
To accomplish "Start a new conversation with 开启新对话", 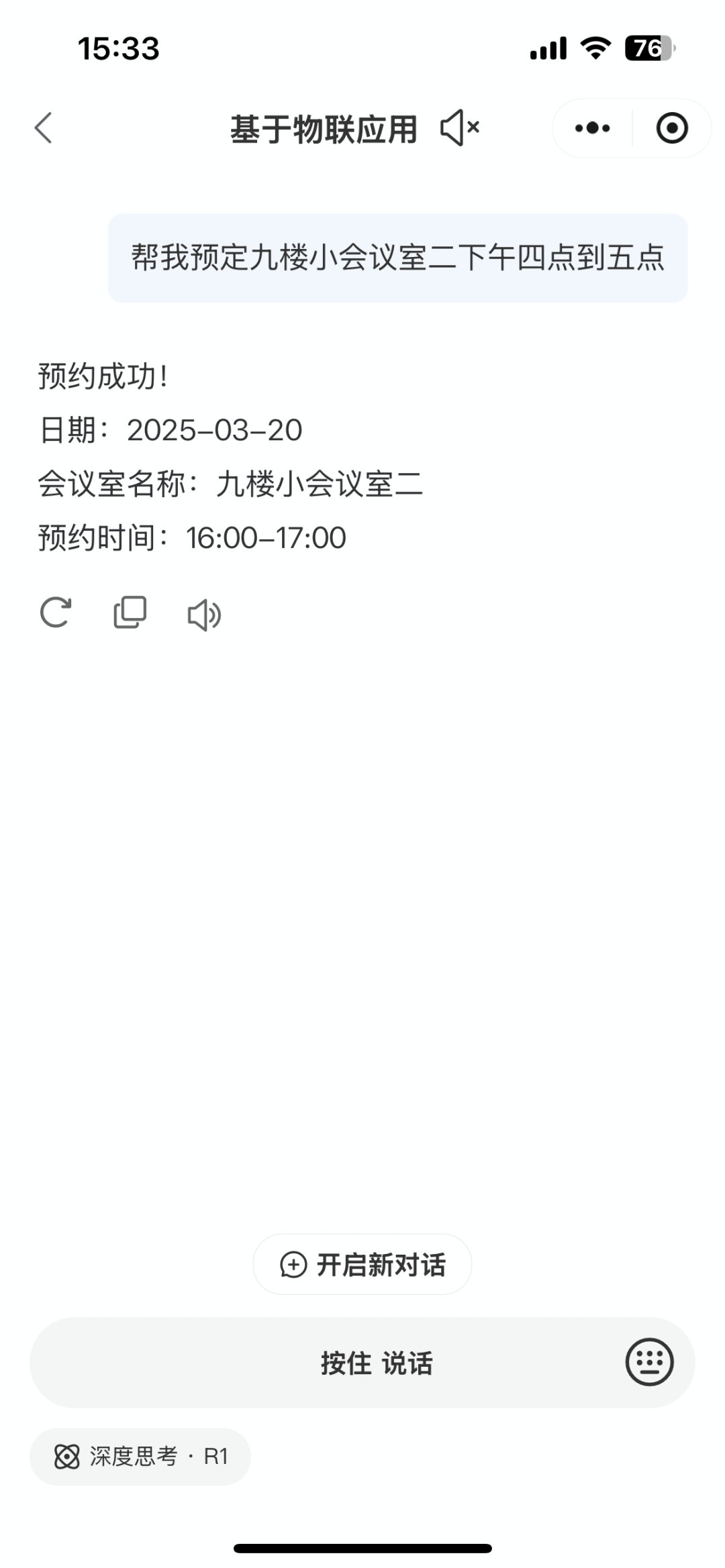I will click(362, 1265).
